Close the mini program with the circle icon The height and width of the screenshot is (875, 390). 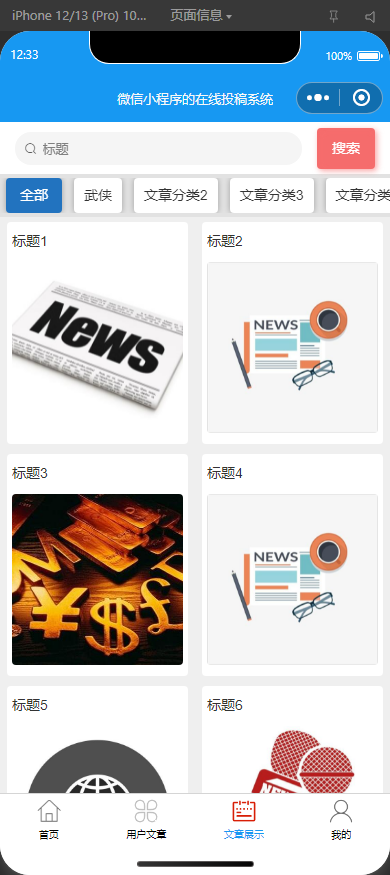point(362,98)
